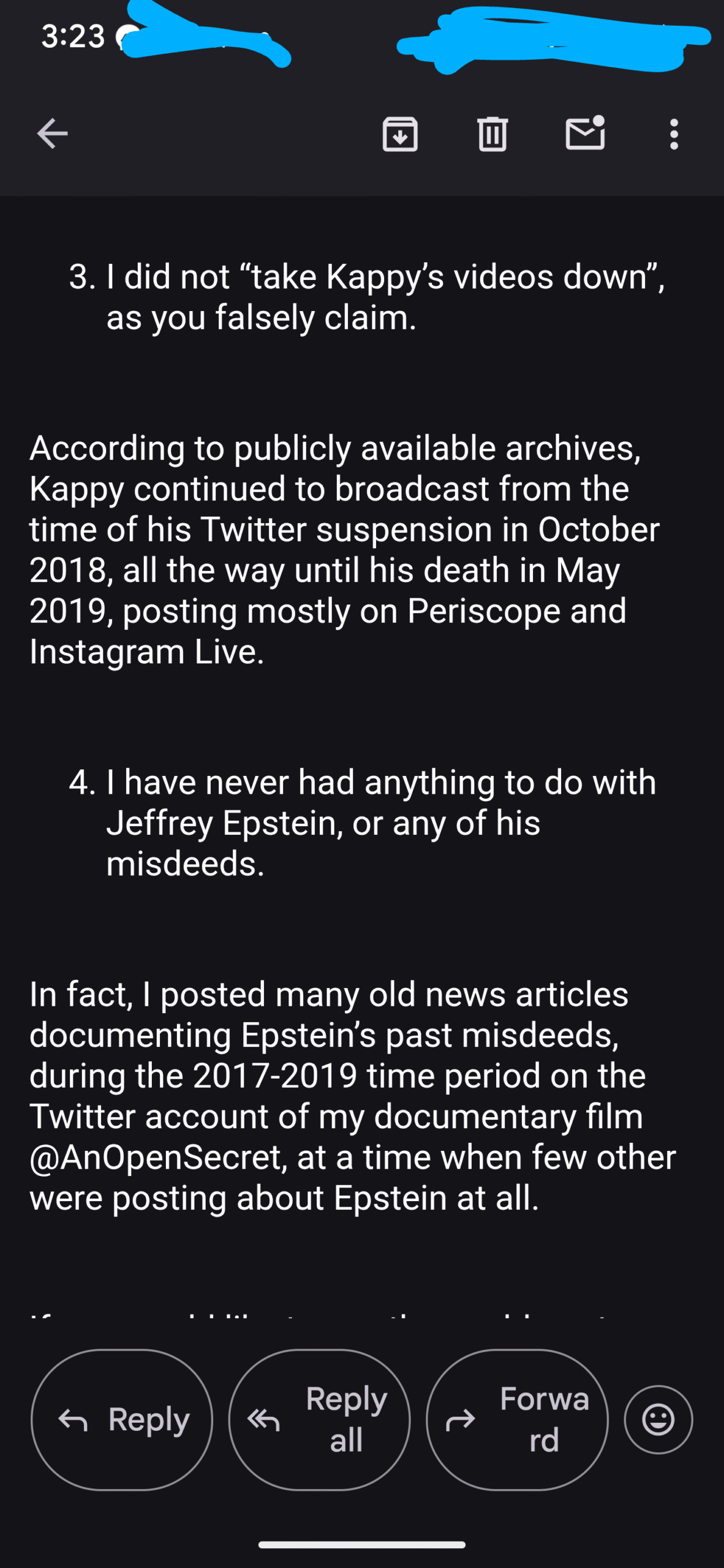Delete this email with the trash icon
The image size is (724, 1568).
pos(492,134)
